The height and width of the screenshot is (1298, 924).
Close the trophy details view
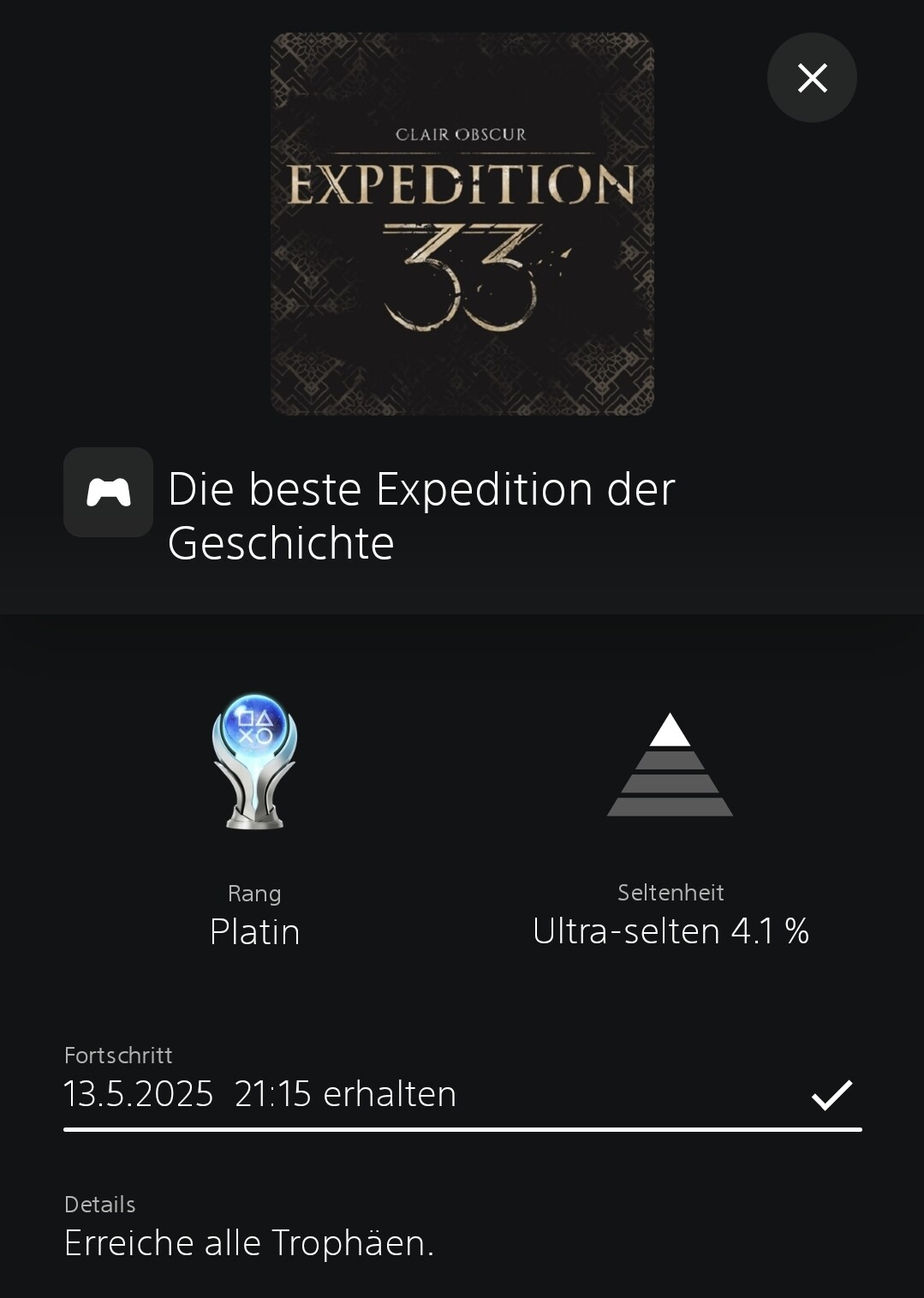click(812, 78)
